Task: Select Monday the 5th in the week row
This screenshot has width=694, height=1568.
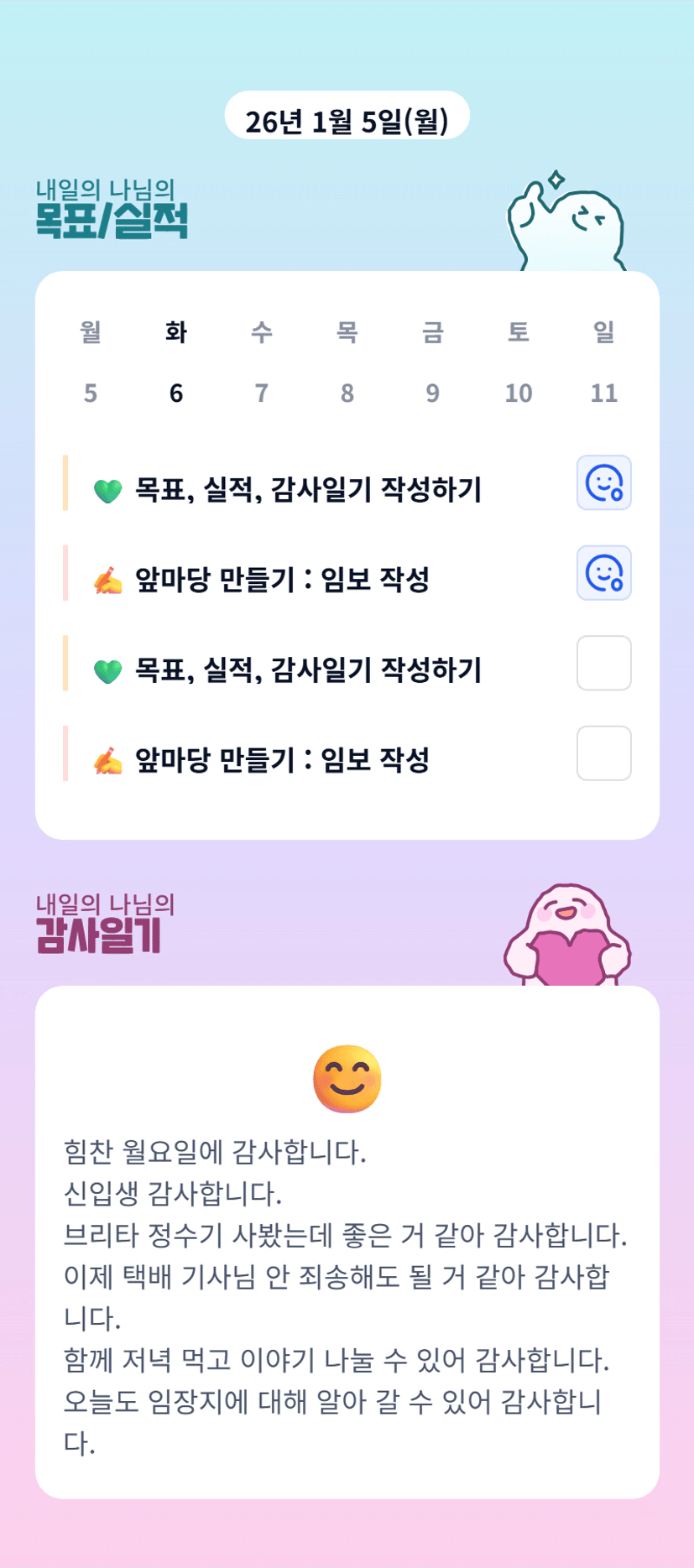Action: pos(91,362)
